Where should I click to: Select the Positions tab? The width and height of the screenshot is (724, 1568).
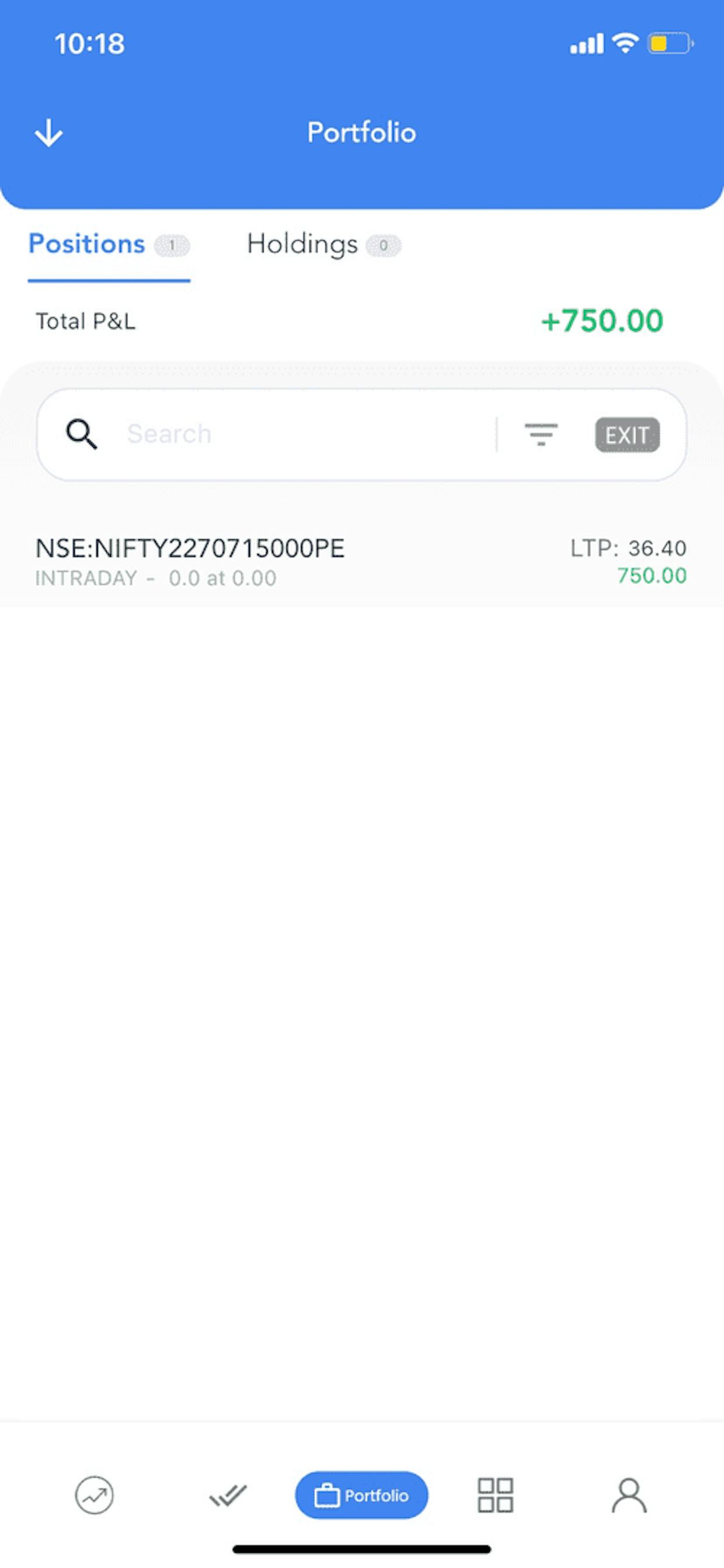click(109, 245)
